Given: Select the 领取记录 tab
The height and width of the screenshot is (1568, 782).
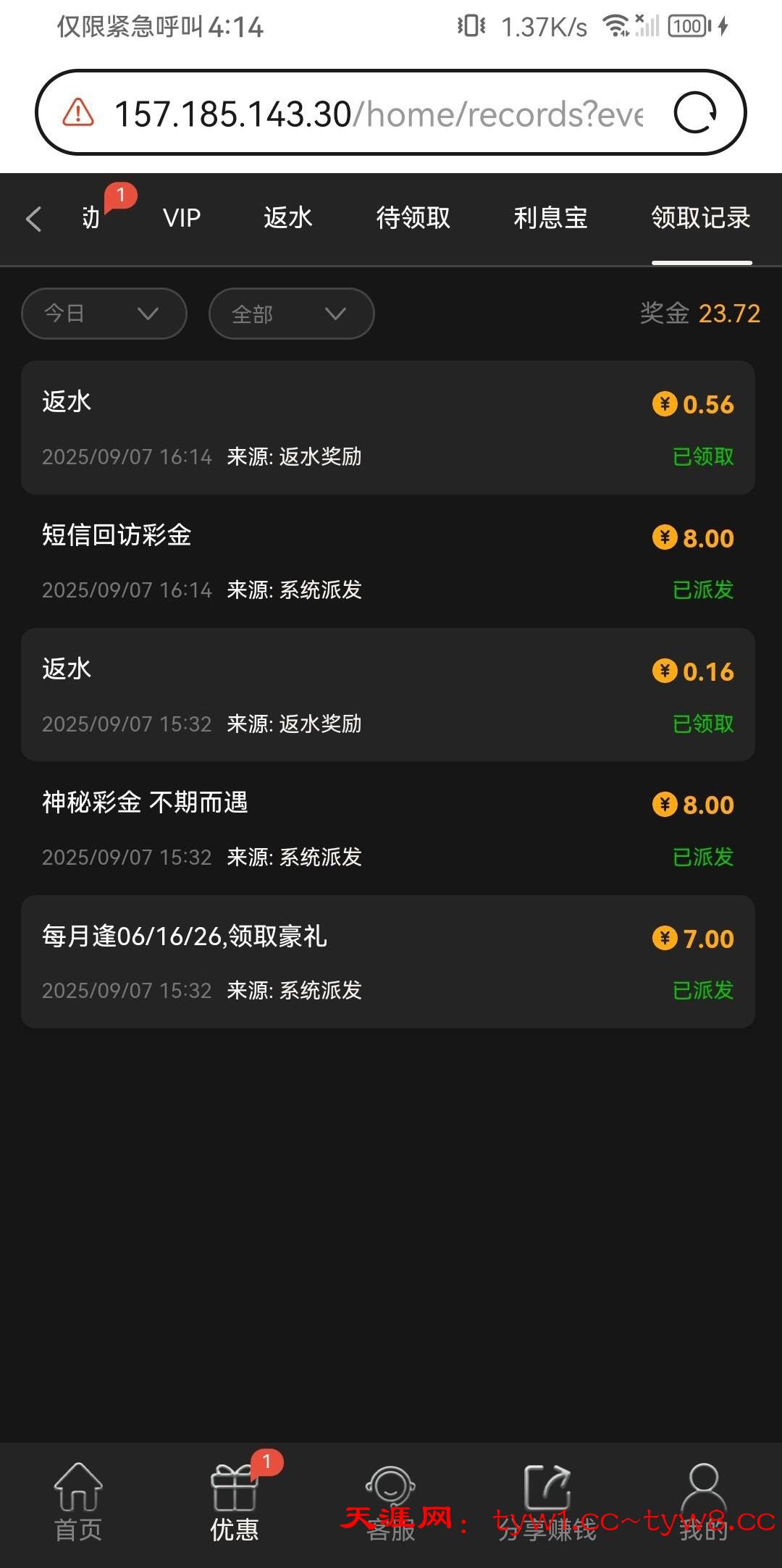Looking at the screenshot, I should 700,218.
